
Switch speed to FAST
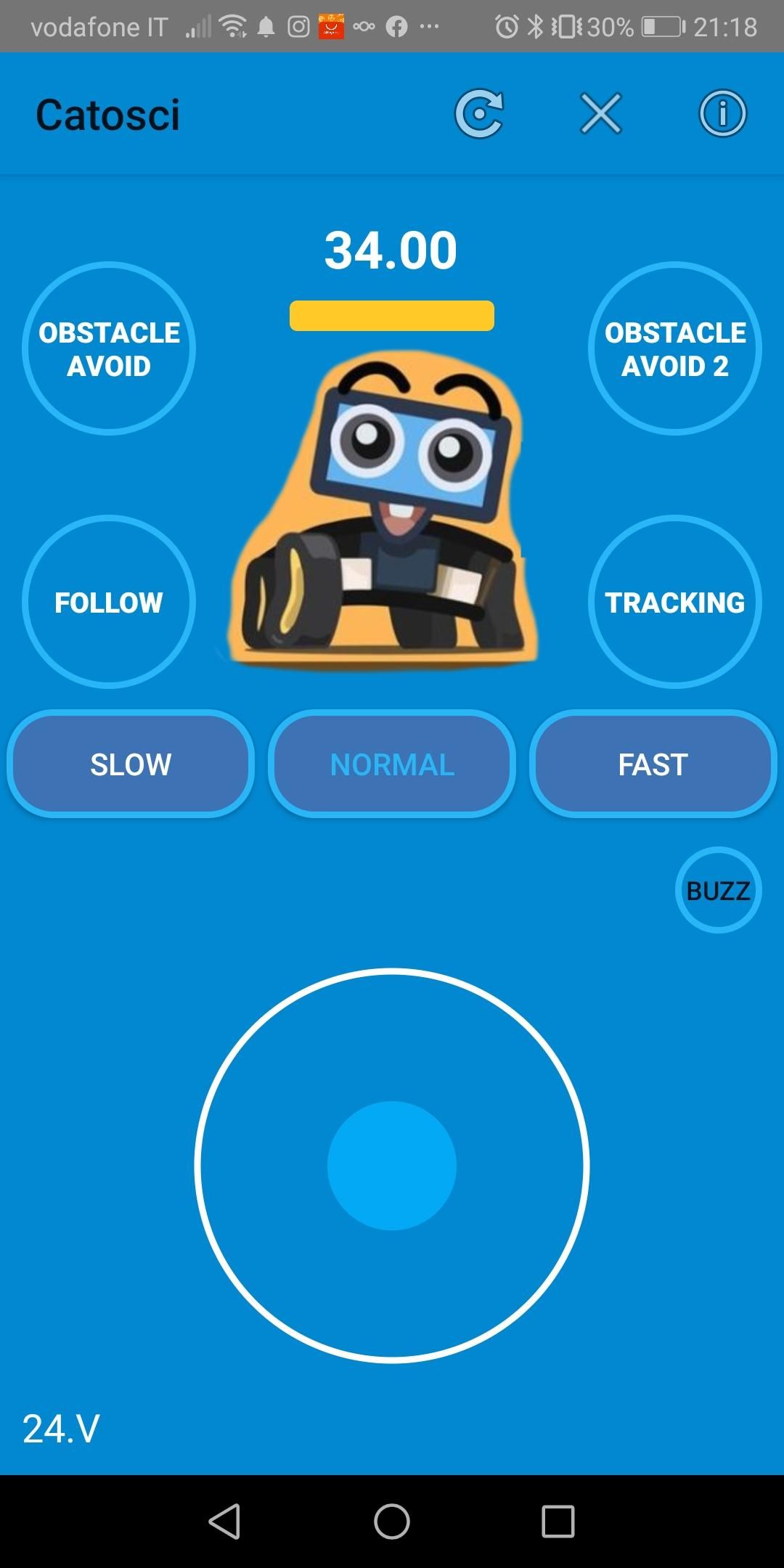653,764
